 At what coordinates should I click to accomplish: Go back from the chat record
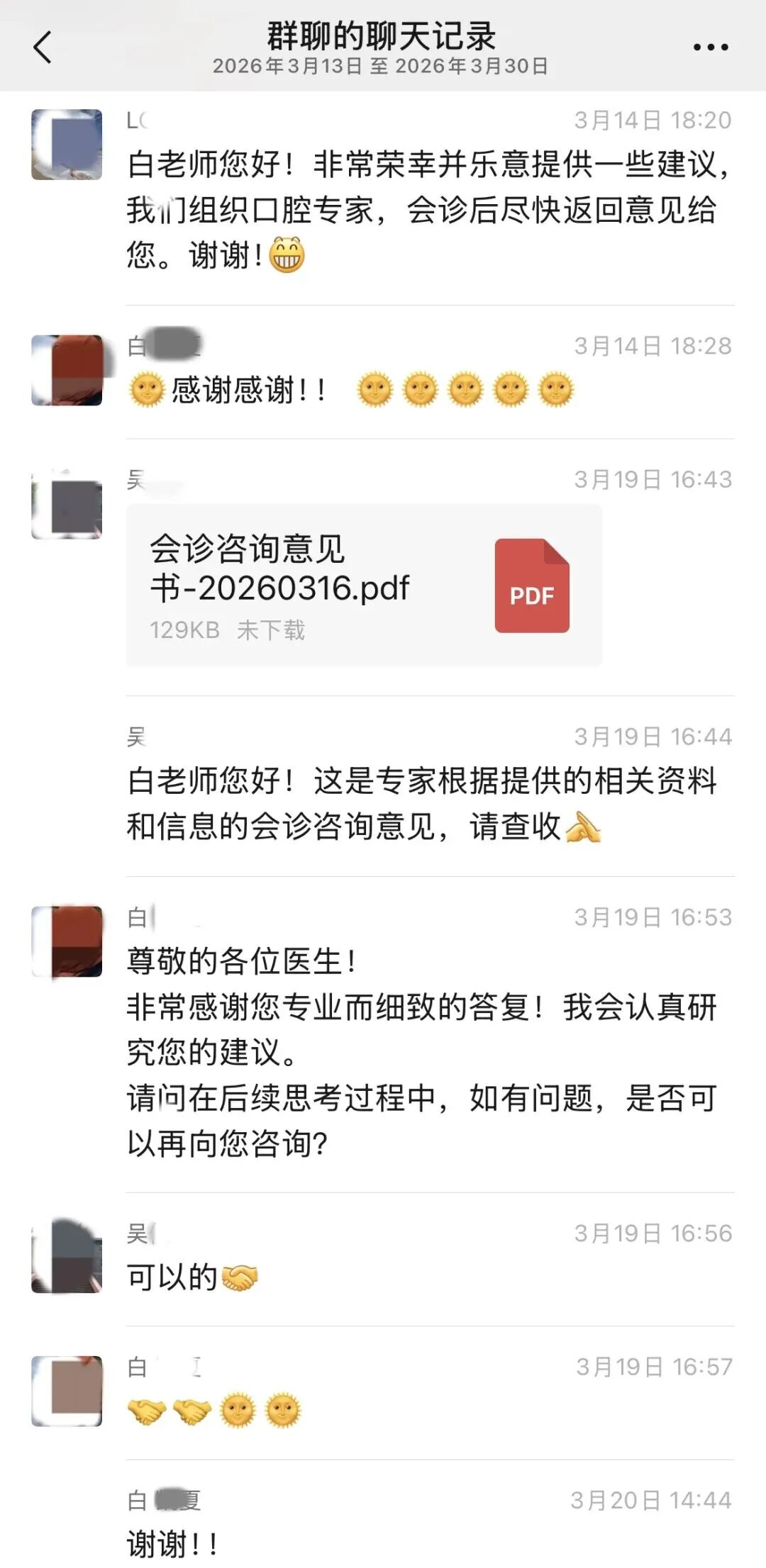(43, 47)
